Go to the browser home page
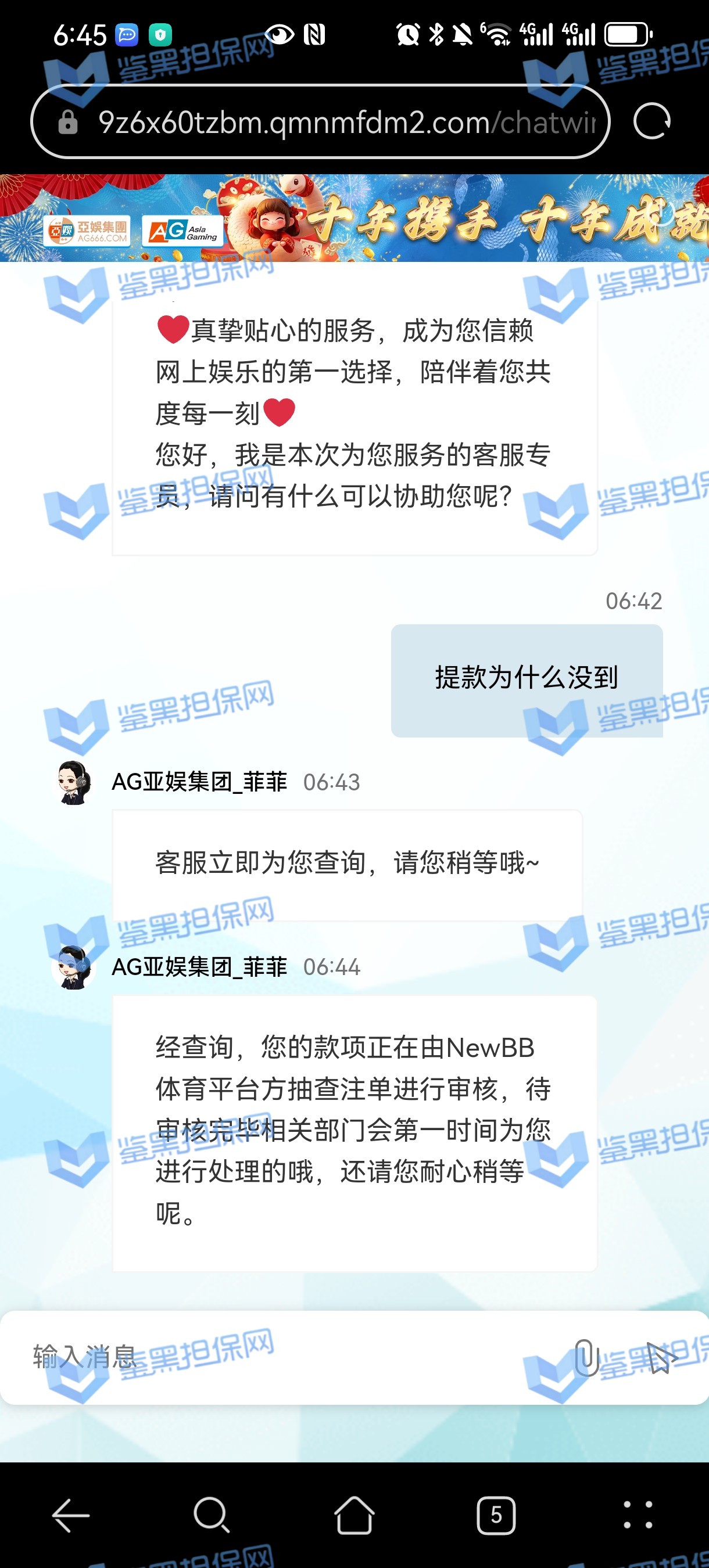 [x=354, y=1515]
